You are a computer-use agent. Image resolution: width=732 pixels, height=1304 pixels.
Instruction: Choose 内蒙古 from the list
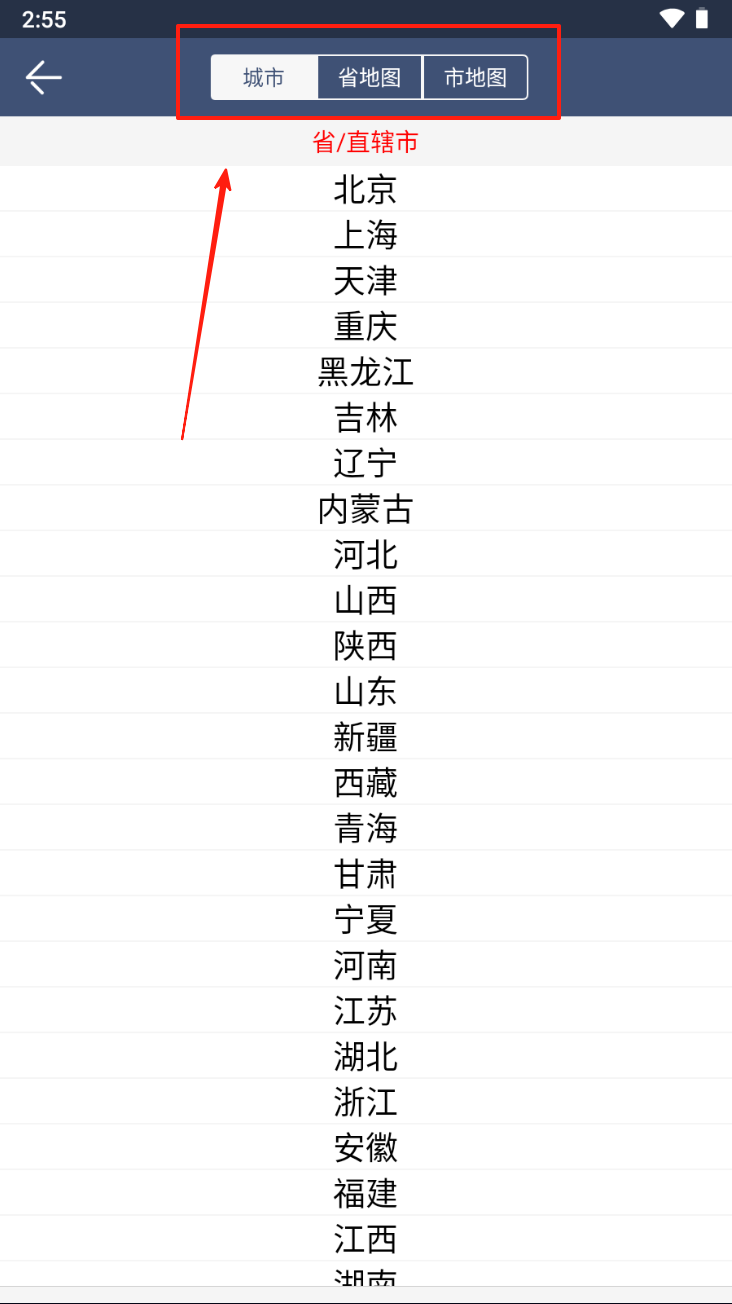pyautogui.click(x=365, y=510)
